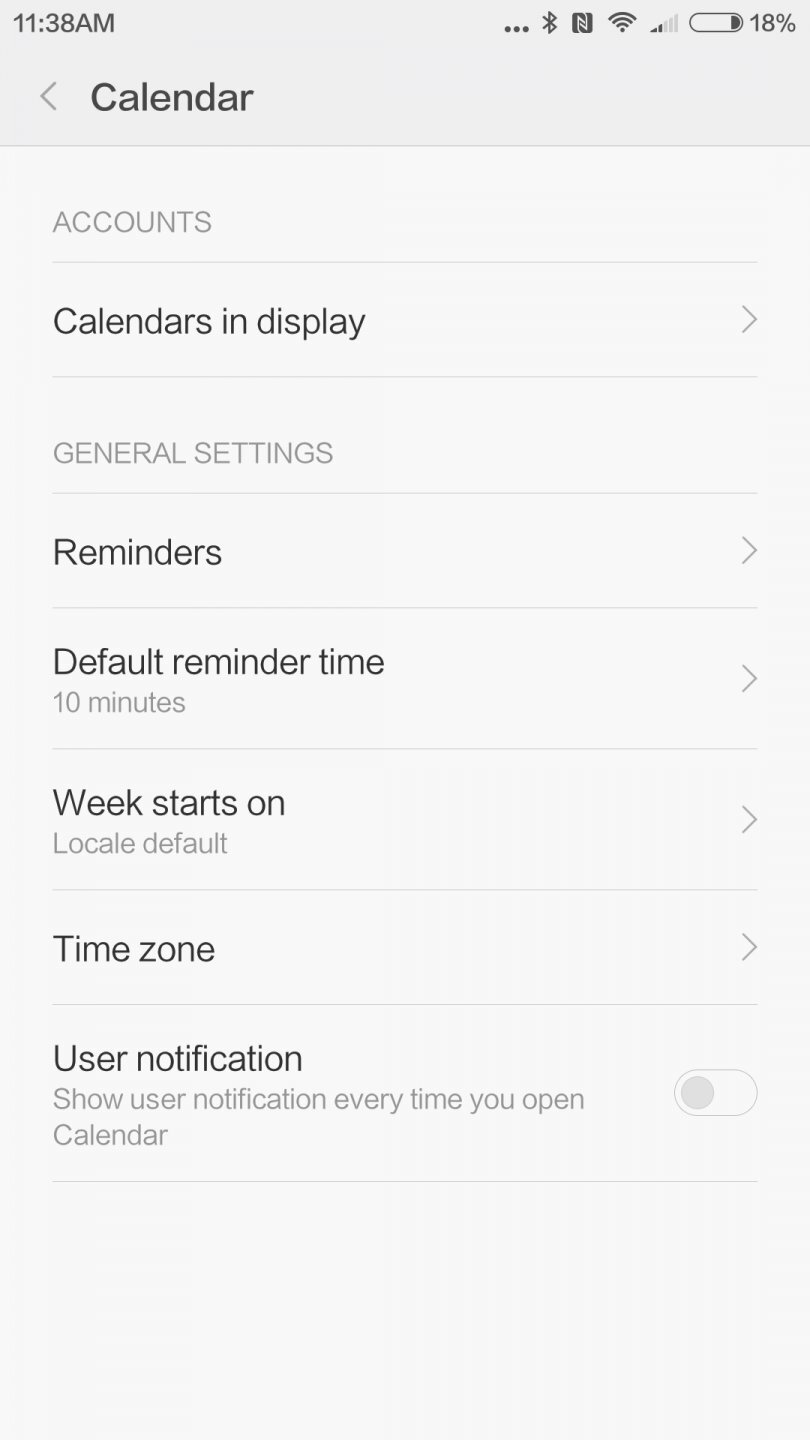810x1440 pixels.
Task: Open Calendars in display
Action: (404, 321)
